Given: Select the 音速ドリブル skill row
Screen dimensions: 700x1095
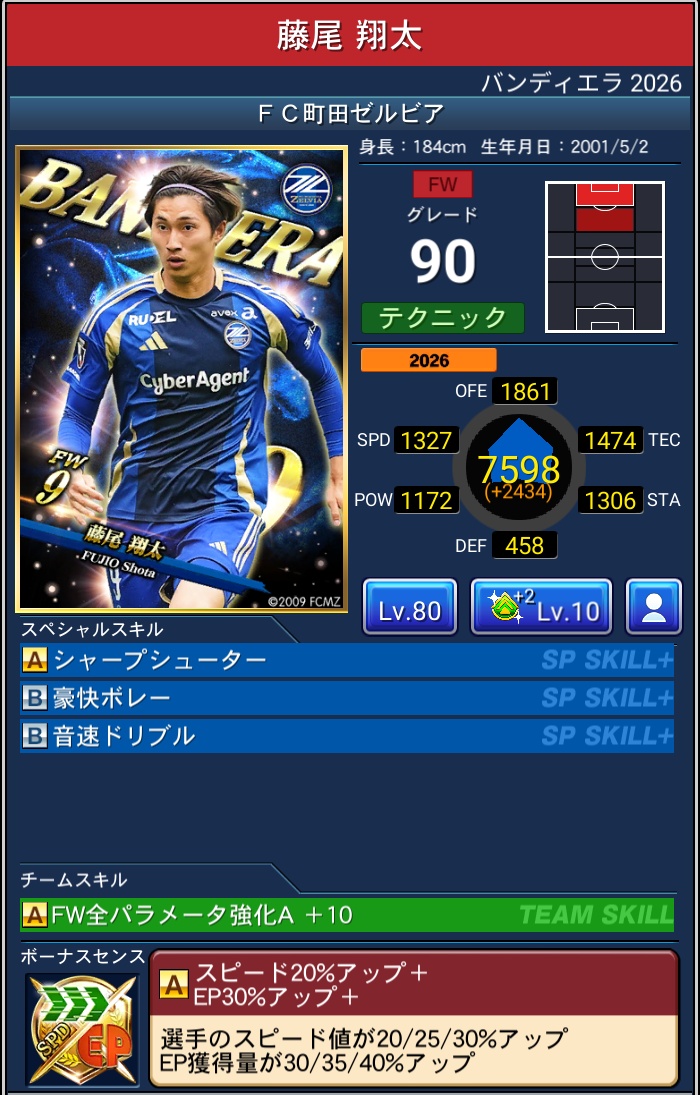Looking at the screenshot, I should click(x=346, y=736).
